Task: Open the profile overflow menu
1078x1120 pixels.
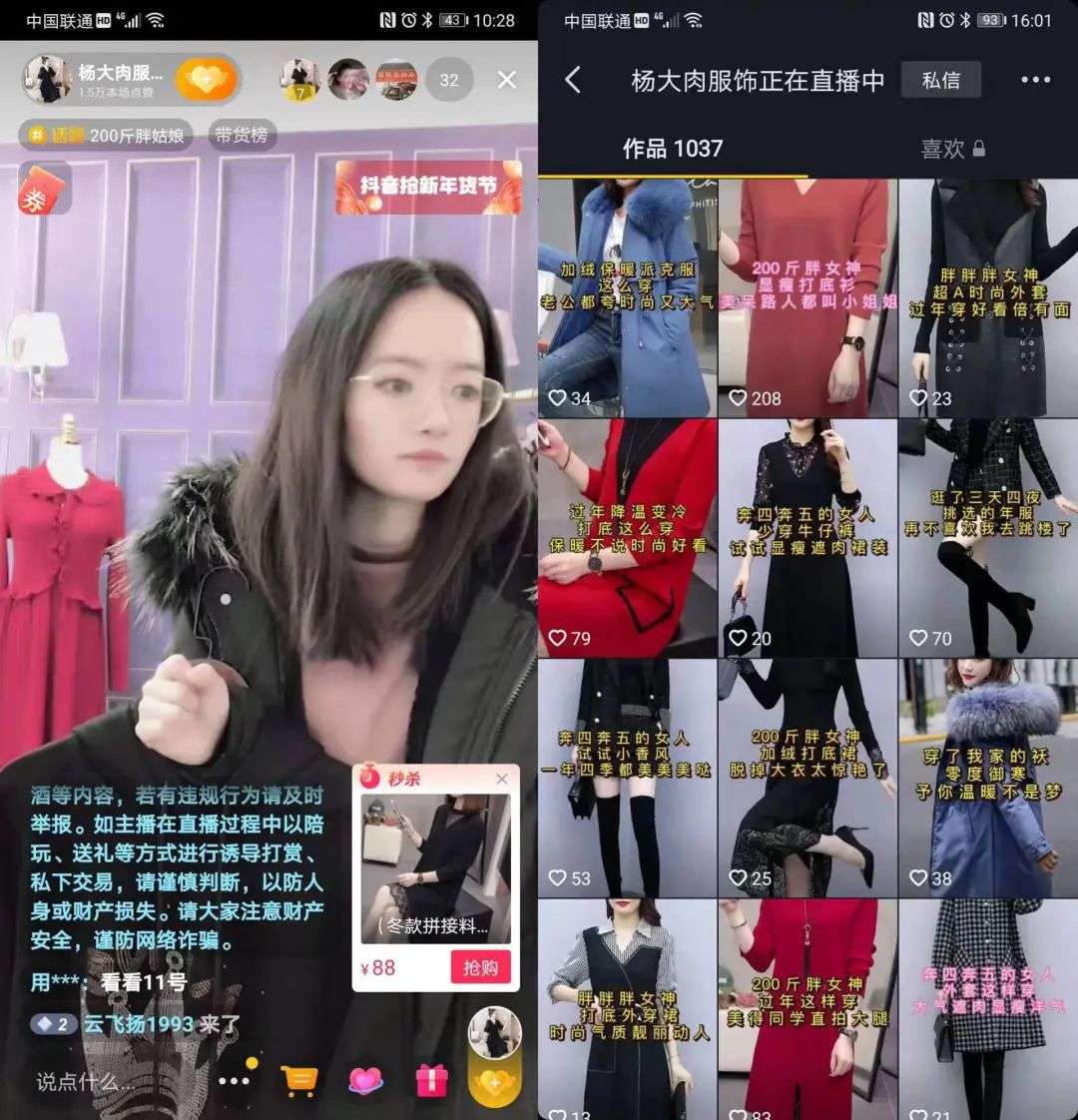Action: [x=1035, y=81]
